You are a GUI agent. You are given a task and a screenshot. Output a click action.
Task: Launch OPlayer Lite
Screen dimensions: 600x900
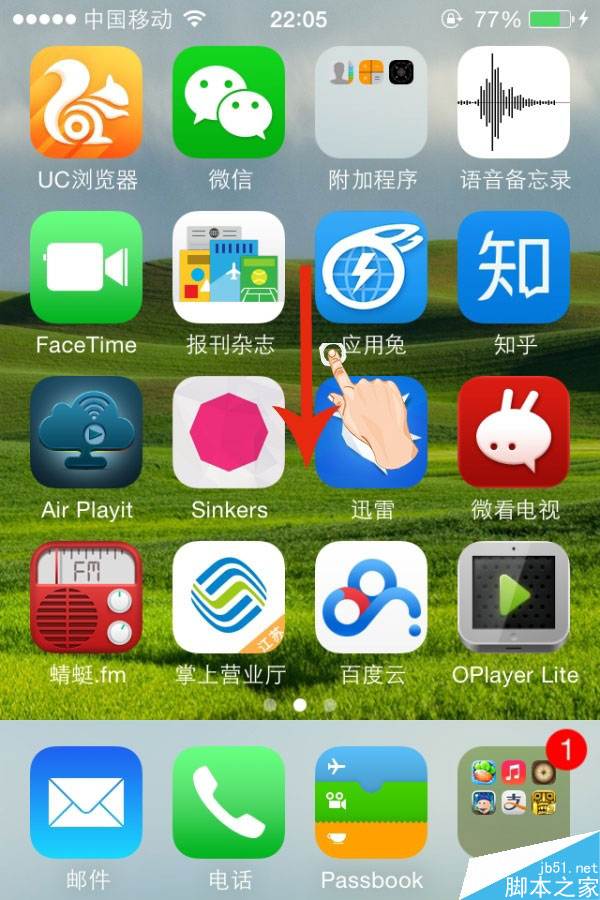(x=514, y=597)
